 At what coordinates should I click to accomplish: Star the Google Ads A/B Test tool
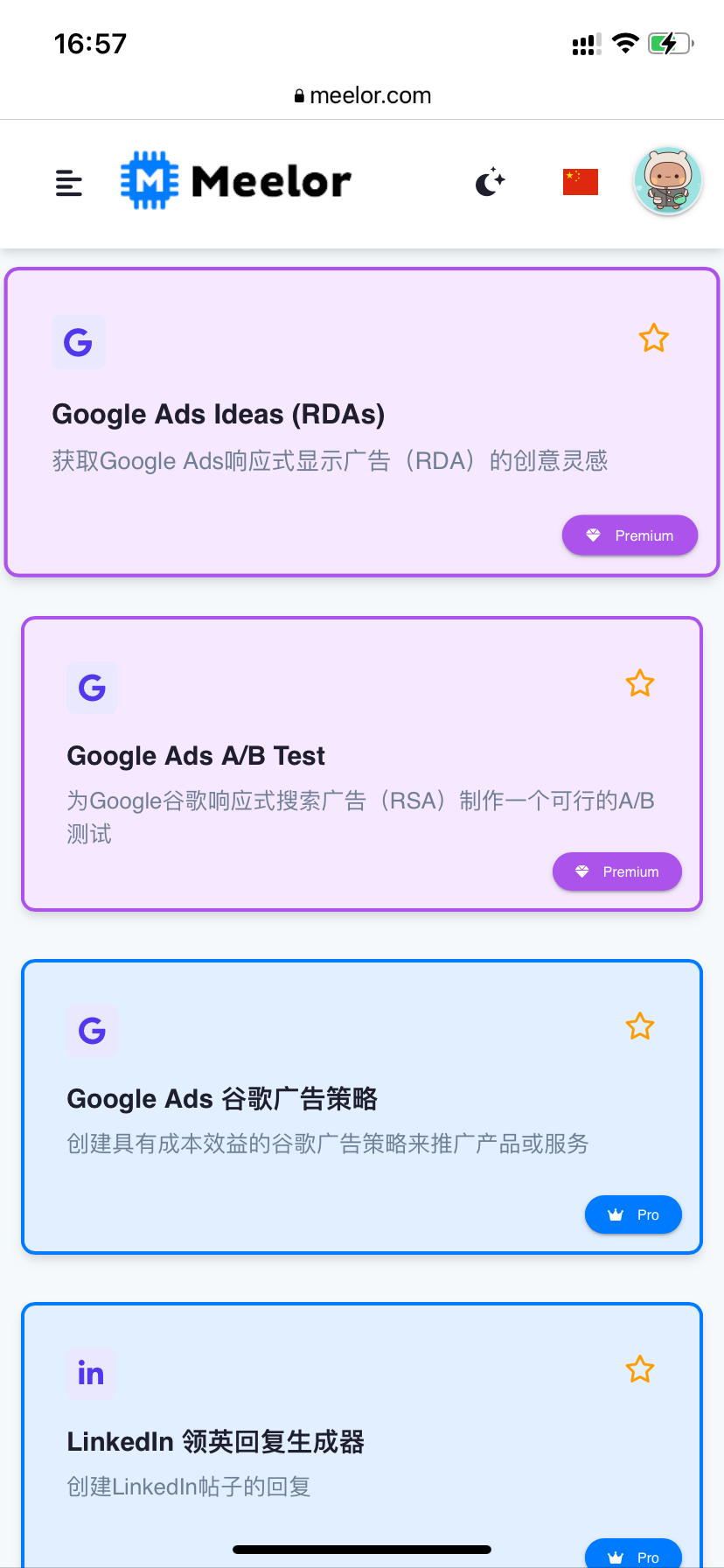coord(640,683)
